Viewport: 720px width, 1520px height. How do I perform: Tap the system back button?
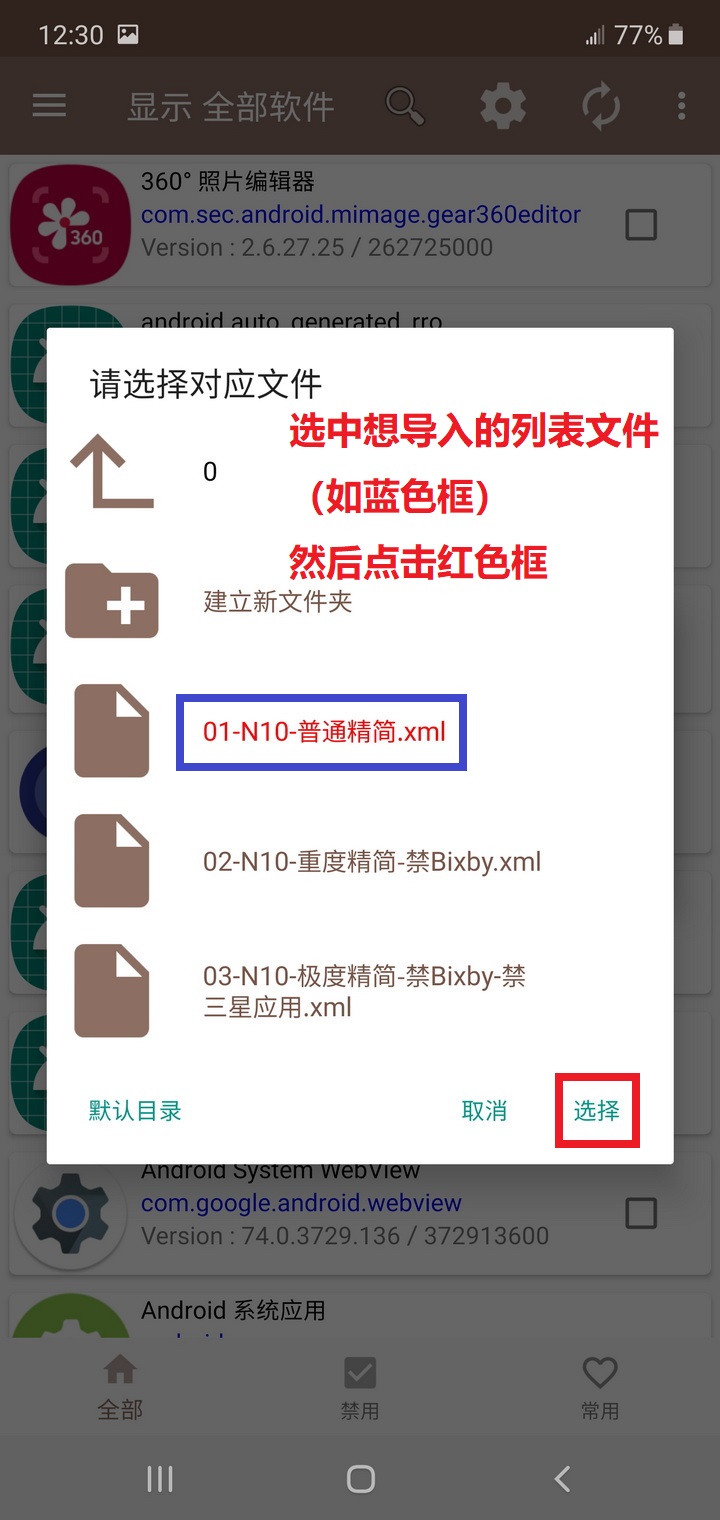click(562, 1478)
